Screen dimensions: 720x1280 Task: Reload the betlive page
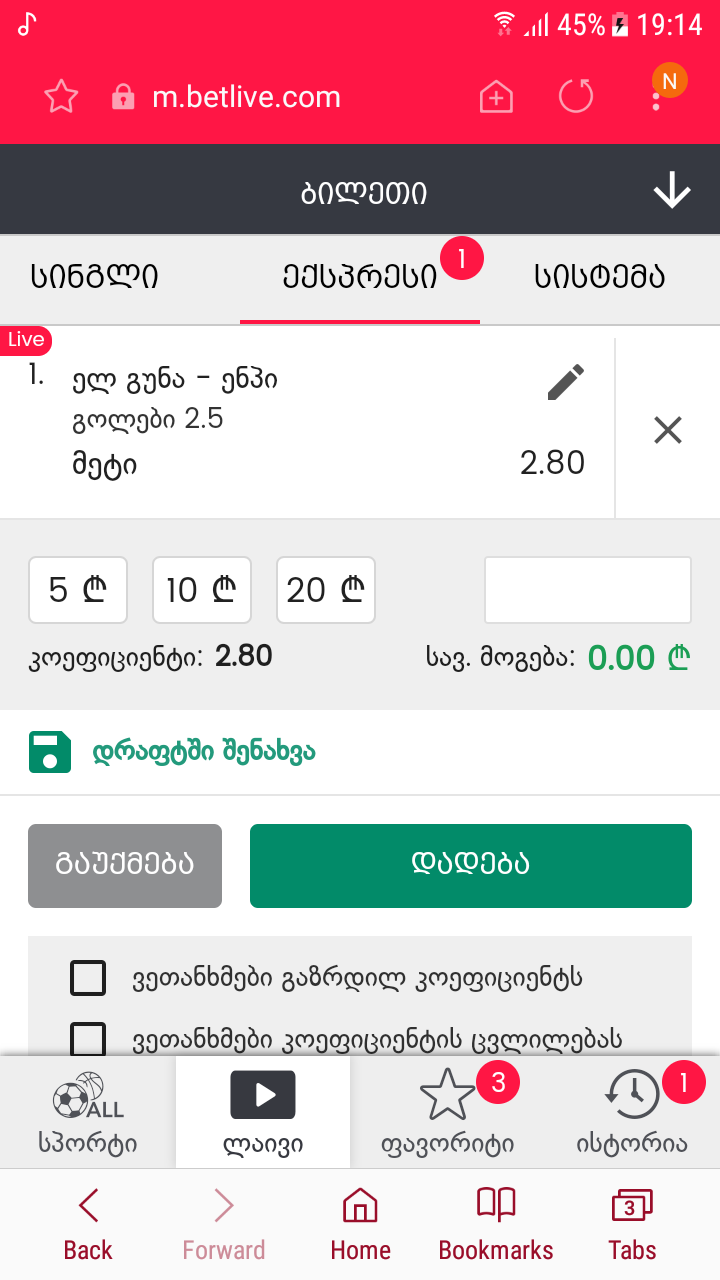(576, 97)
